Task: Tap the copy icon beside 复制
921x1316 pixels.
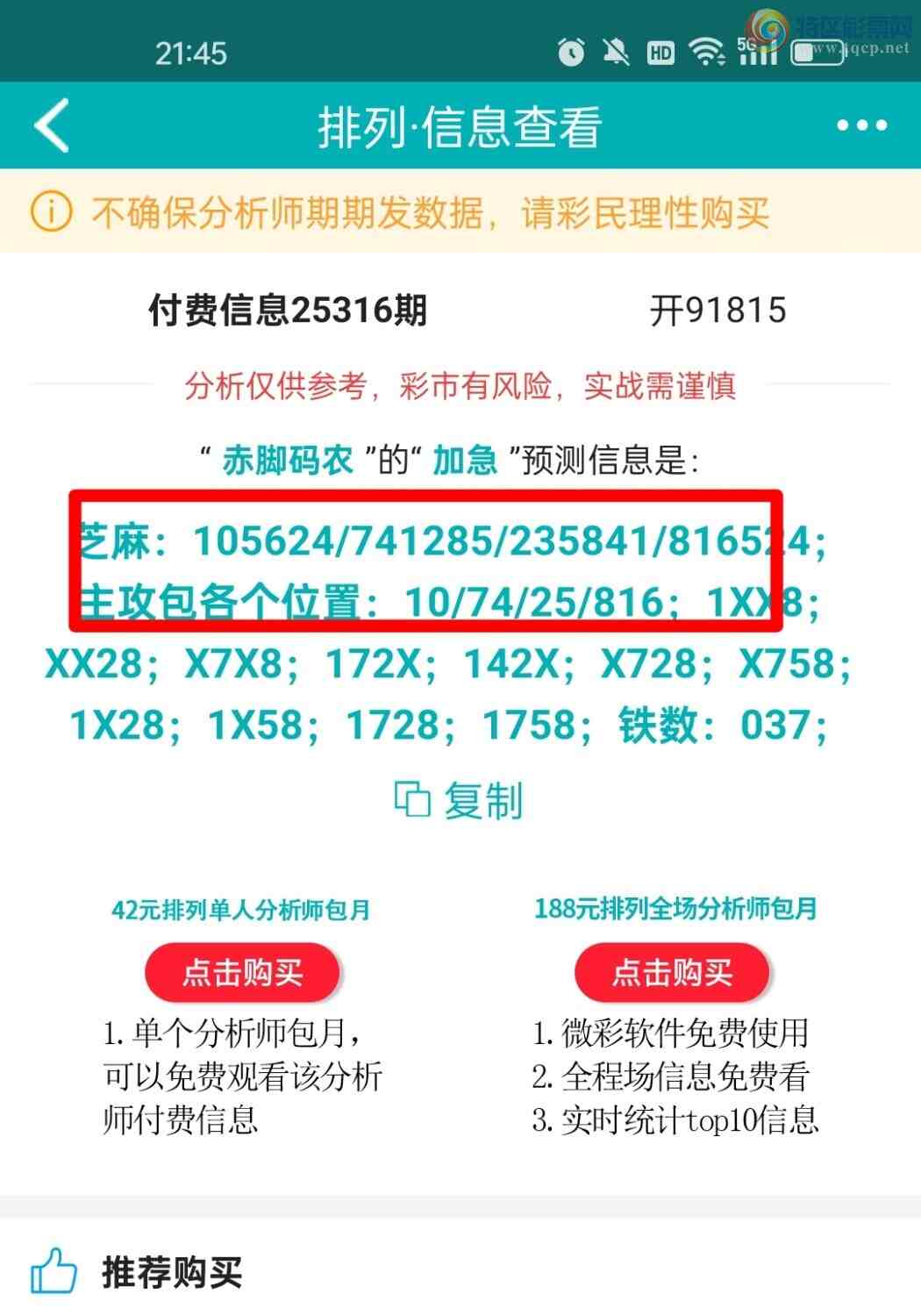Action: tap(411, 798)
